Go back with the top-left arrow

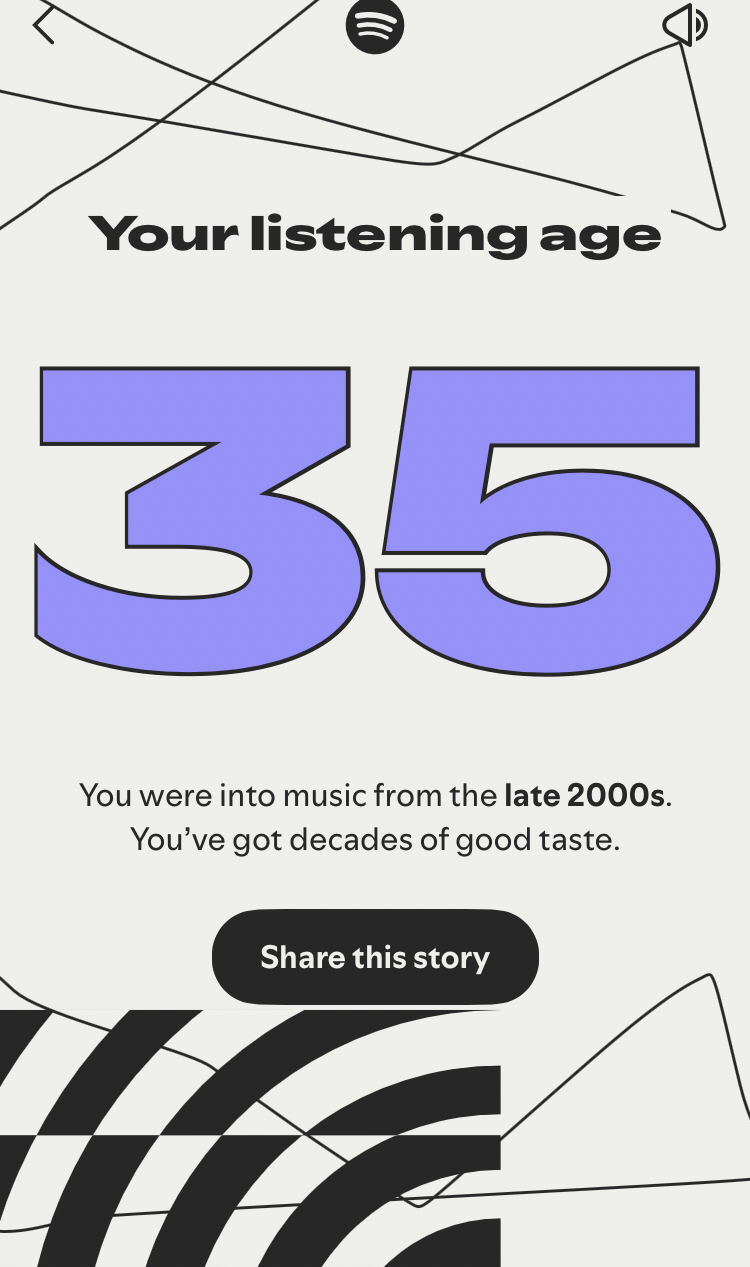[x=43, y=26]
